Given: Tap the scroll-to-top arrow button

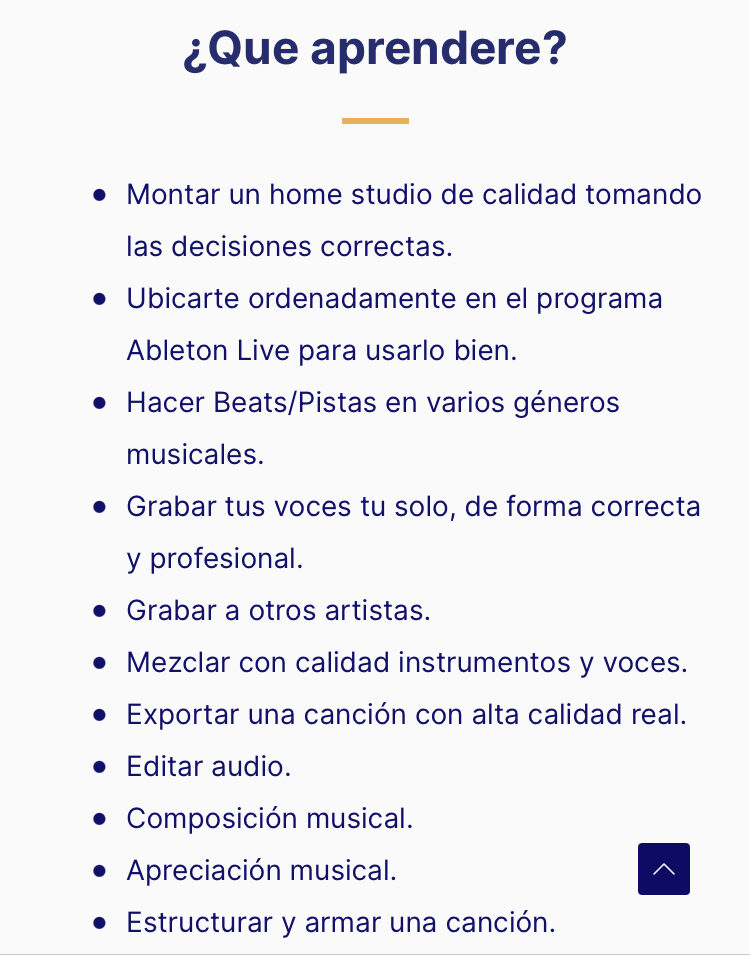Looking at the screenshot, I should point(663,869).
